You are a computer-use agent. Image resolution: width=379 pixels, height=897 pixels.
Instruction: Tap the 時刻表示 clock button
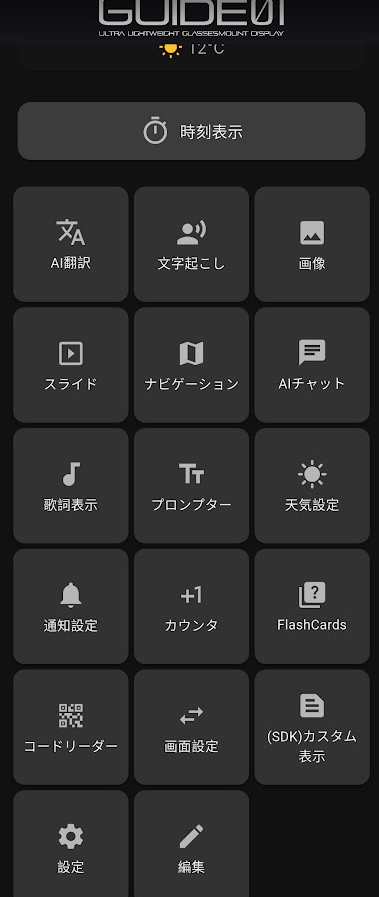tap(192, 131)
